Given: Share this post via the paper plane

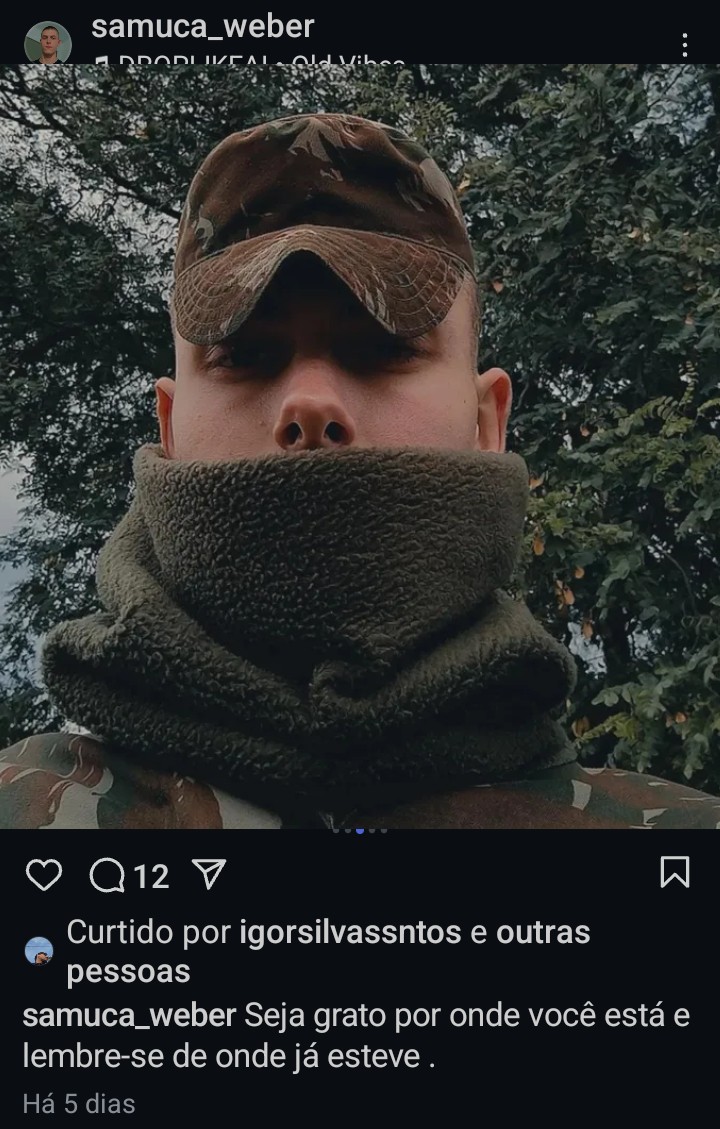Looking at the screenshot, I should (208, 875).
